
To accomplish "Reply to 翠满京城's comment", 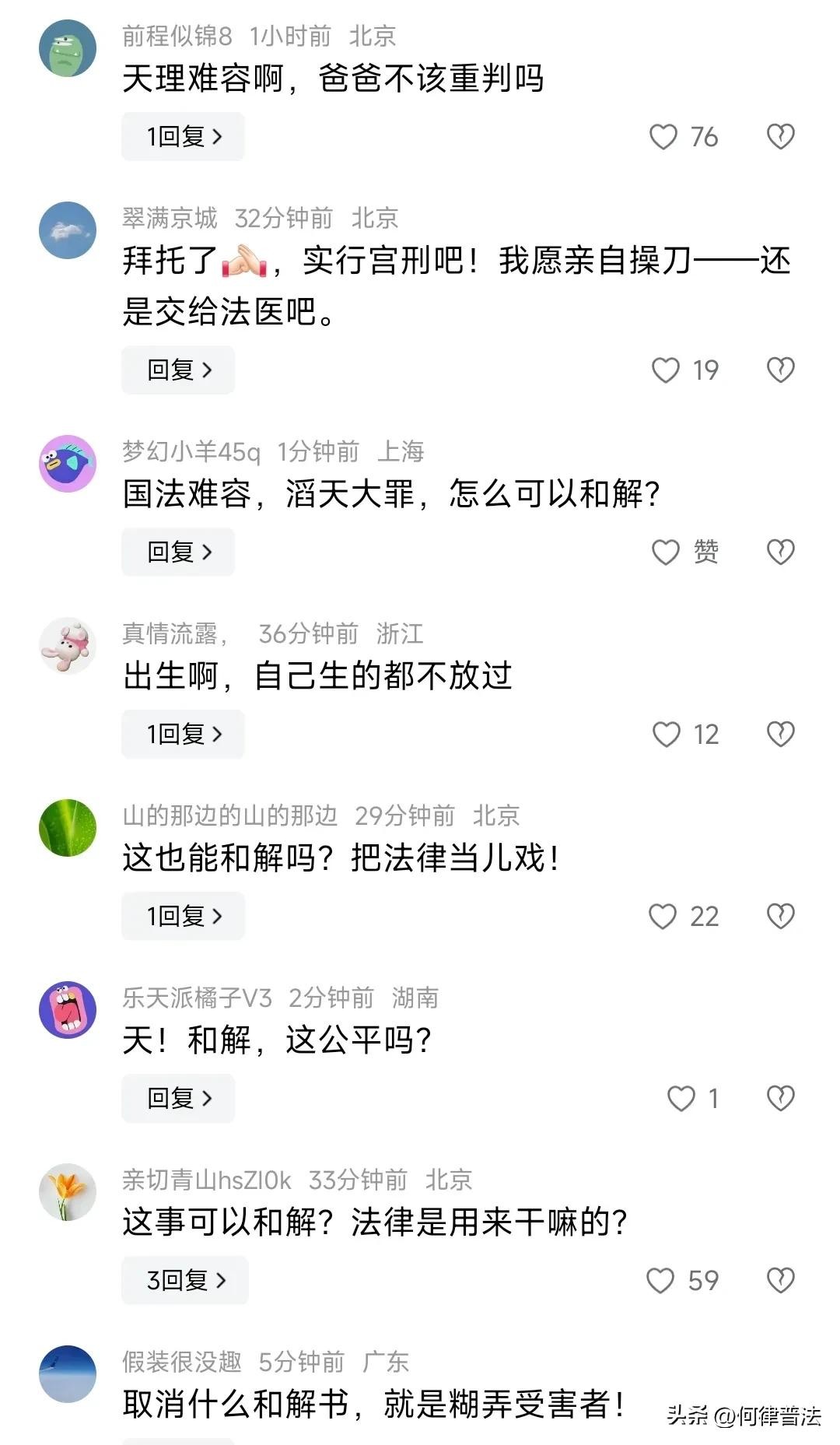I will [178, 370].
